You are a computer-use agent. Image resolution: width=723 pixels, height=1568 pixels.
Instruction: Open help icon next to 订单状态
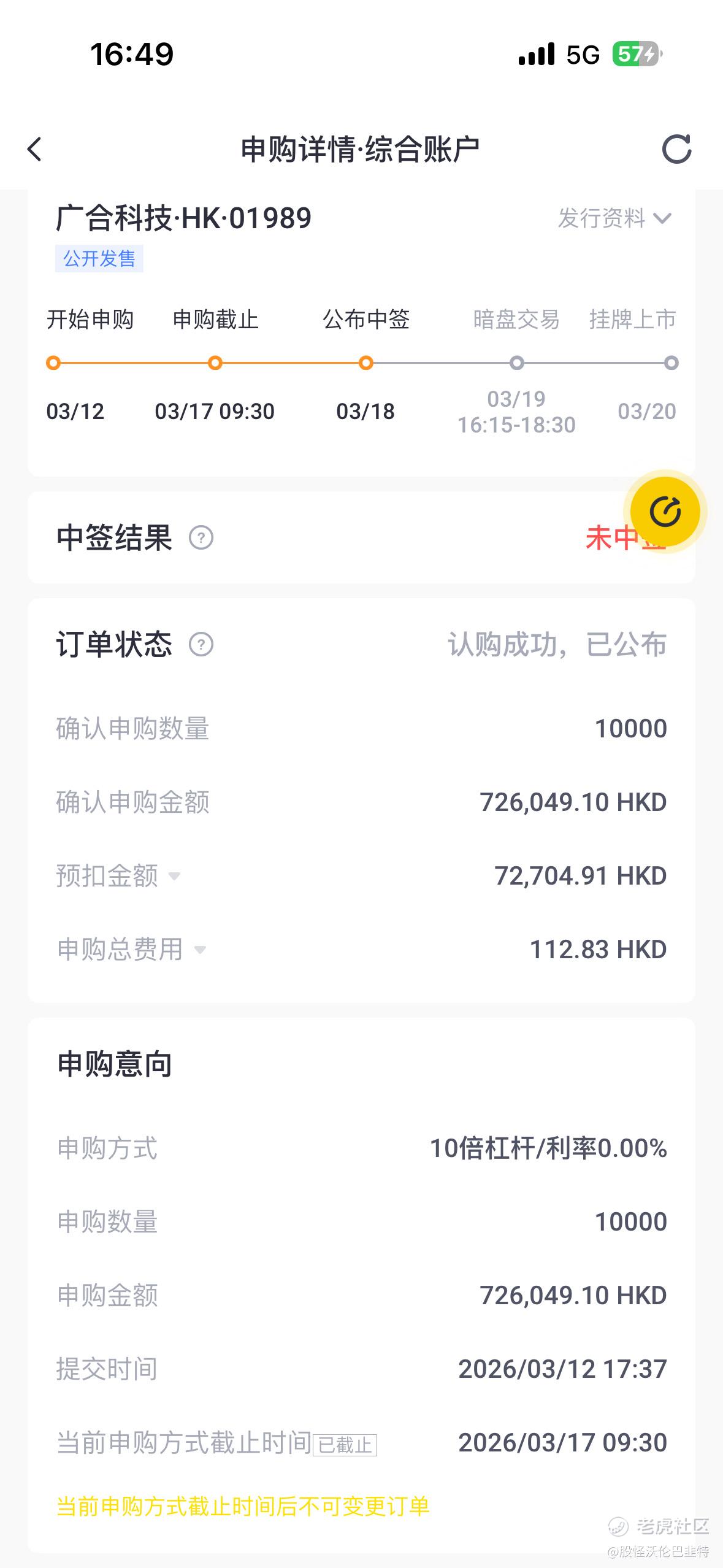pyautogui.click(x=201, y=645)
